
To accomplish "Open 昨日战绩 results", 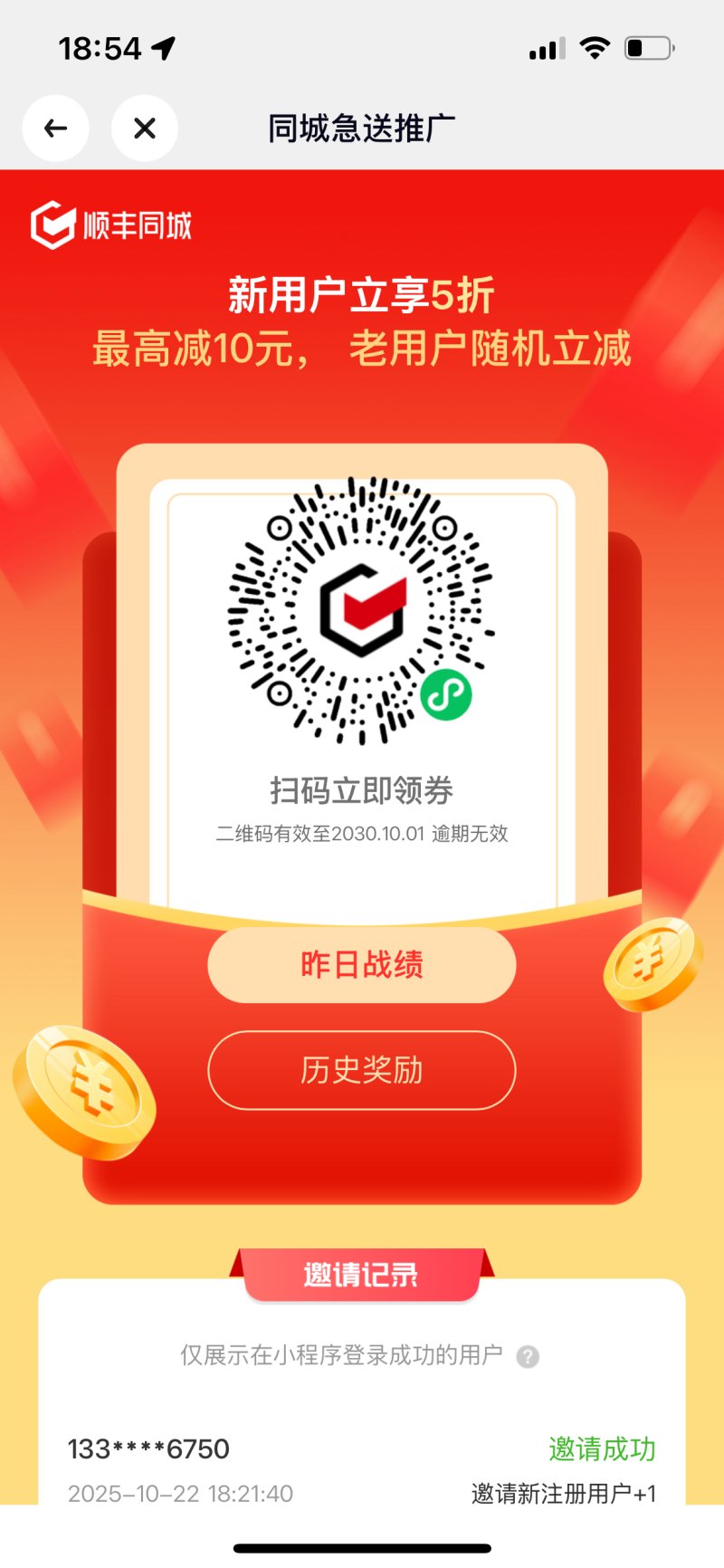I will click(x=362, y=965).
